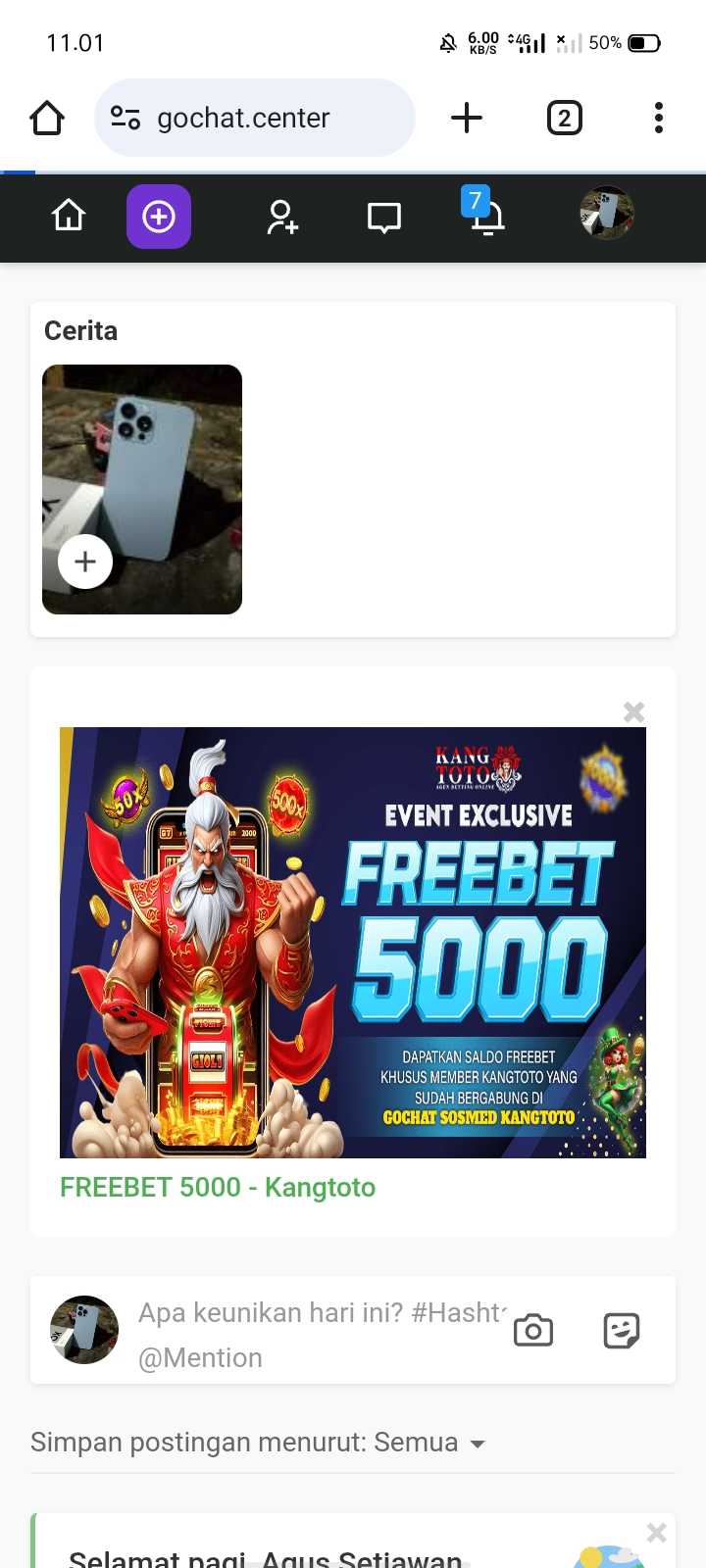Open the FREEBET 5000 - Kangtoto link
This screenshot has height=1568, width=706.
pos(218,1188)
